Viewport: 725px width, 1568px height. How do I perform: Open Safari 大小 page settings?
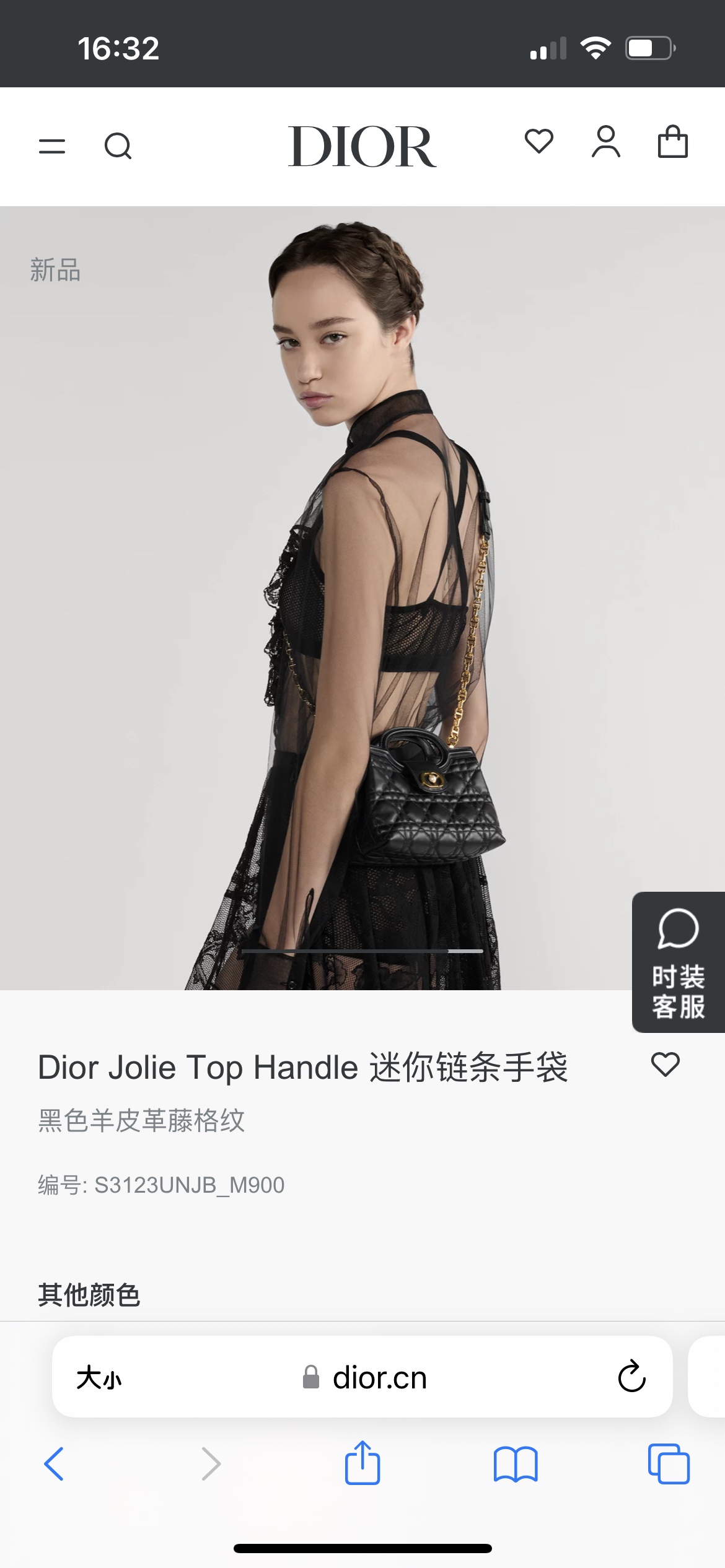pos(99,1377)
